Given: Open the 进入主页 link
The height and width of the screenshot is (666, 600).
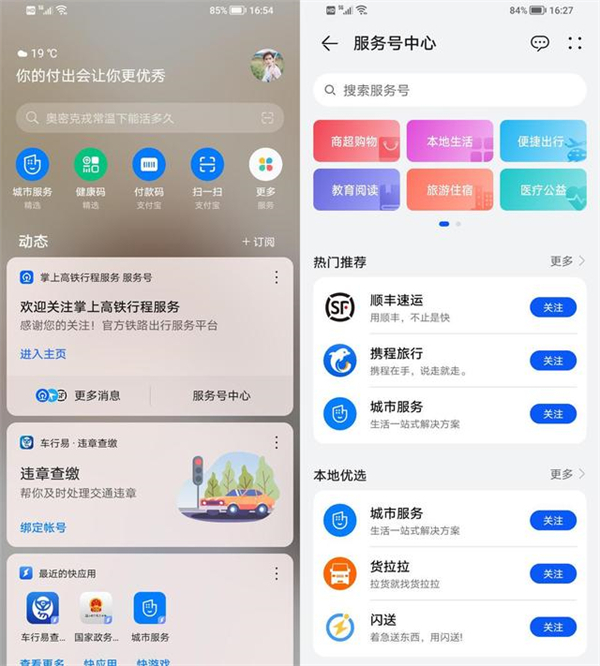Looking at the screenshot, I should click(x=43, y=354).
